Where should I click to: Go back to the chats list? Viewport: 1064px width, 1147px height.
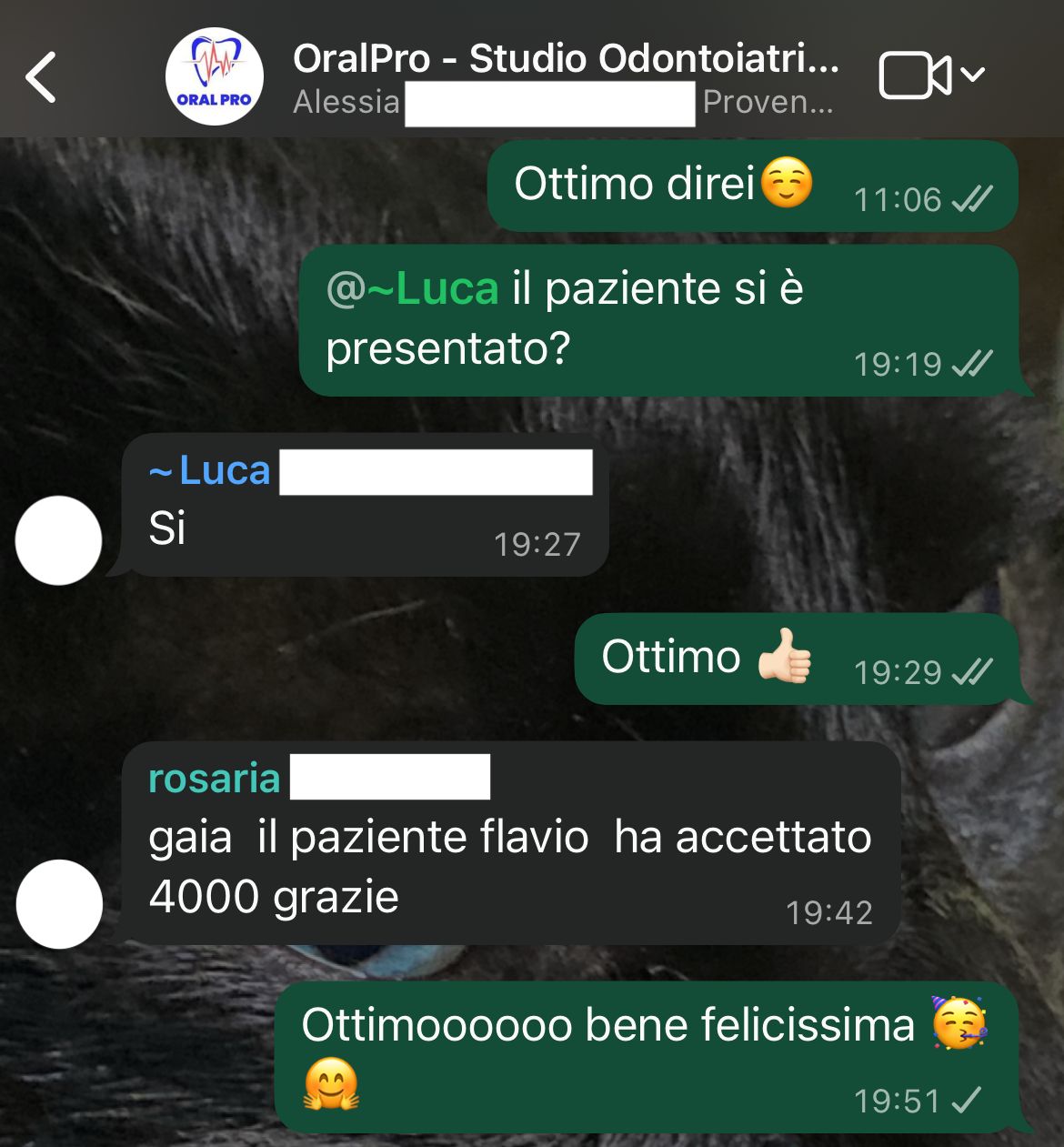(x=42, y=76)
